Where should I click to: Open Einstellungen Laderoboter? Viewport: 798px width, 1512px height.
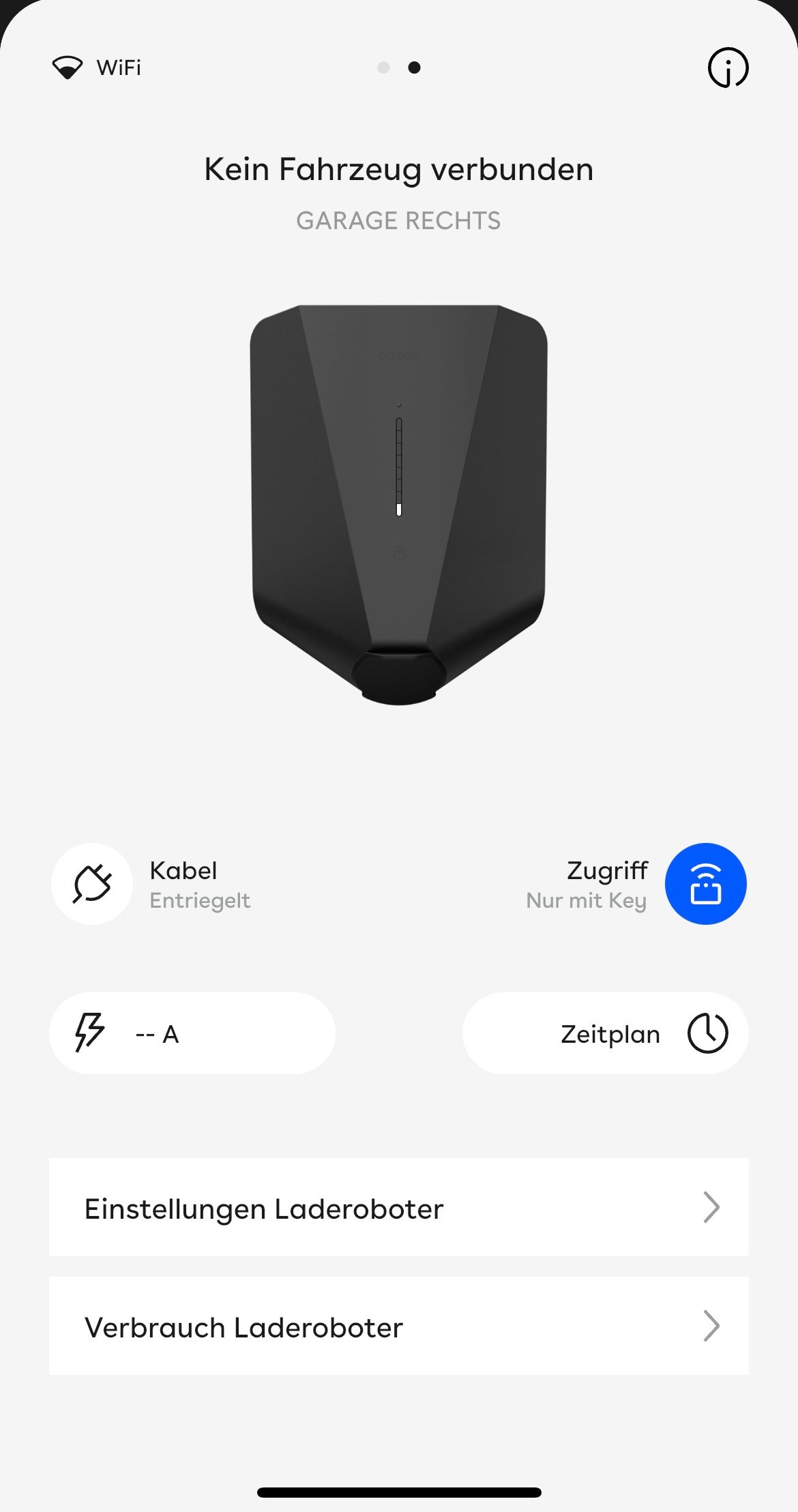pyautogui.click(x=399, y=1207)
